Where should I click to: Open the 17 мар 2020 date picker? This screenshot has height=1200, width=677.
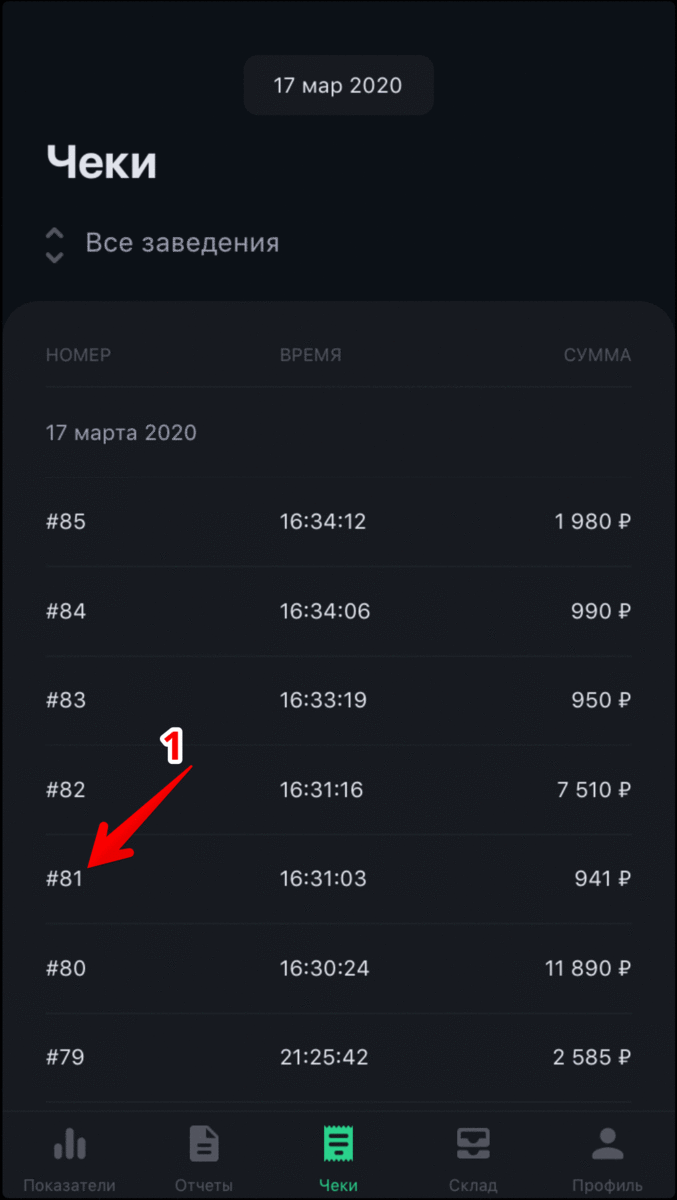(x=338, y=85)
